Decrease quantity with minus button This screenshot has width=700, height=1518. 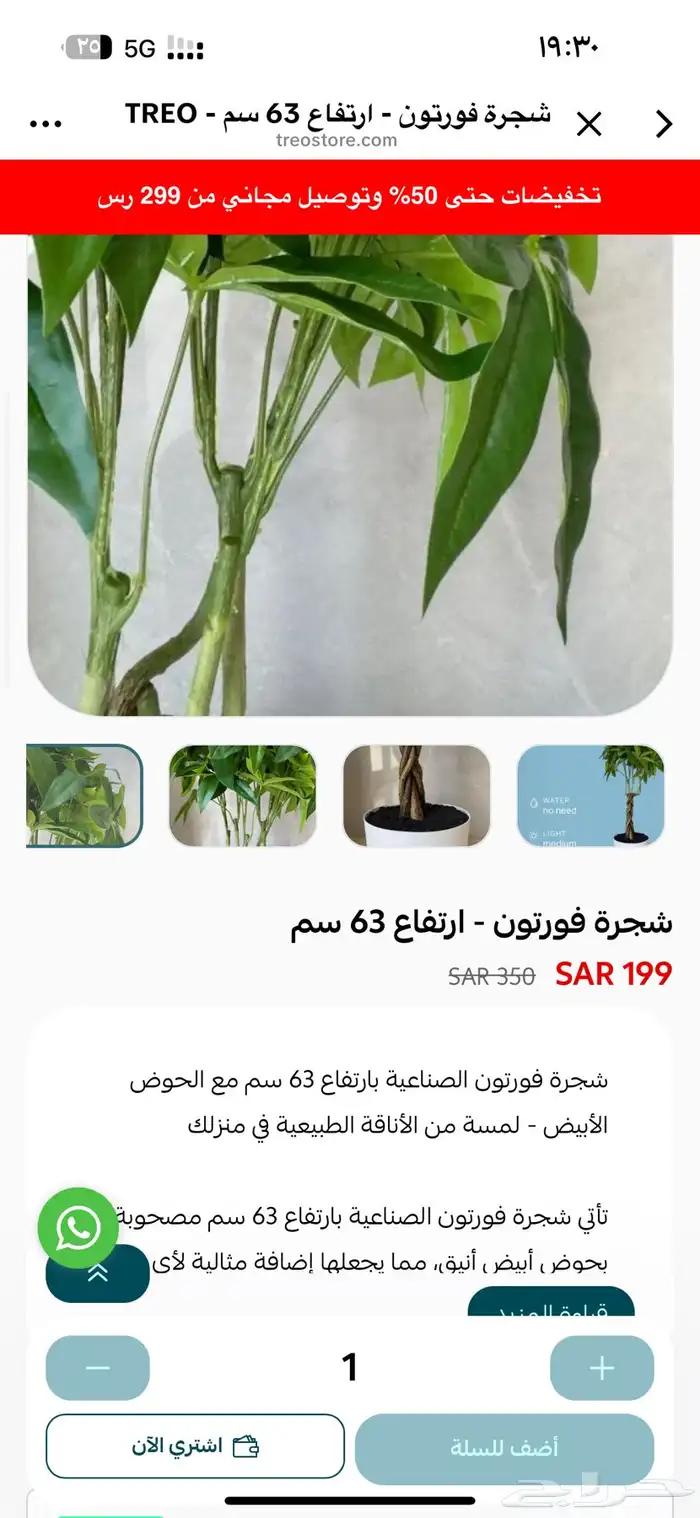(x=98, y=1368)
